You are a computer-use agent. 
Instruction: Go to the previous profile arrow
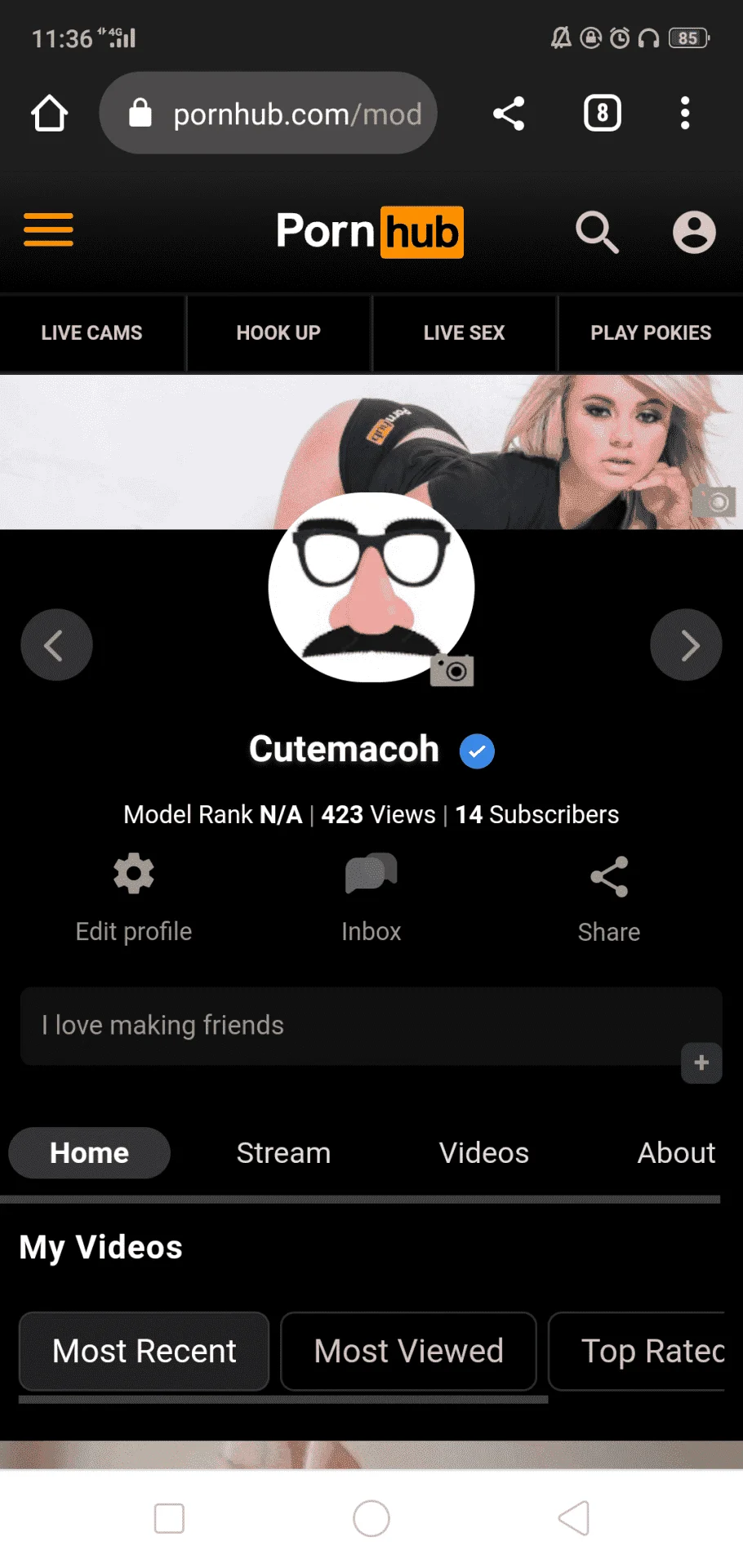pyautogui.click(x=56, y=645)
